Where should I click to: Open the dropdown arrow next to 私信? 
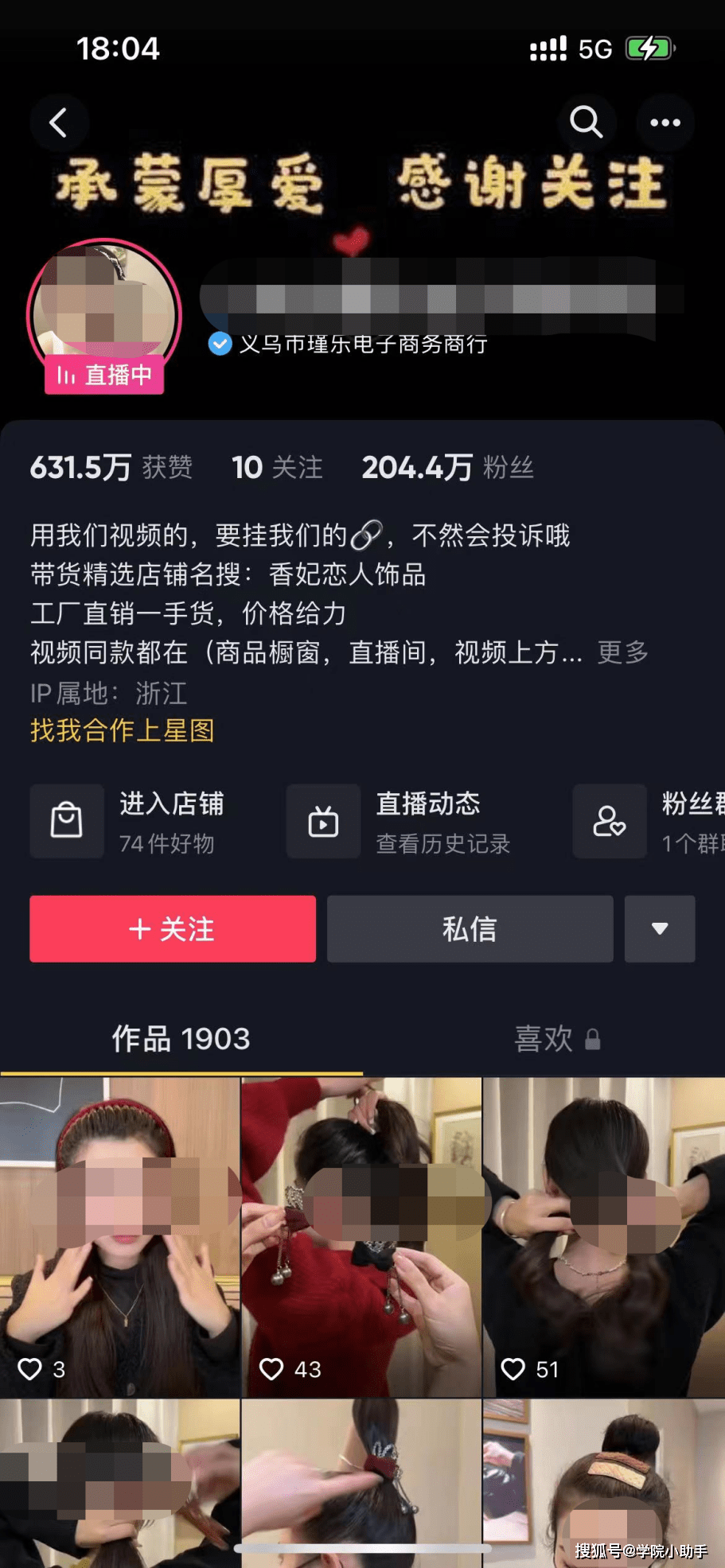[x=660, y=928]
